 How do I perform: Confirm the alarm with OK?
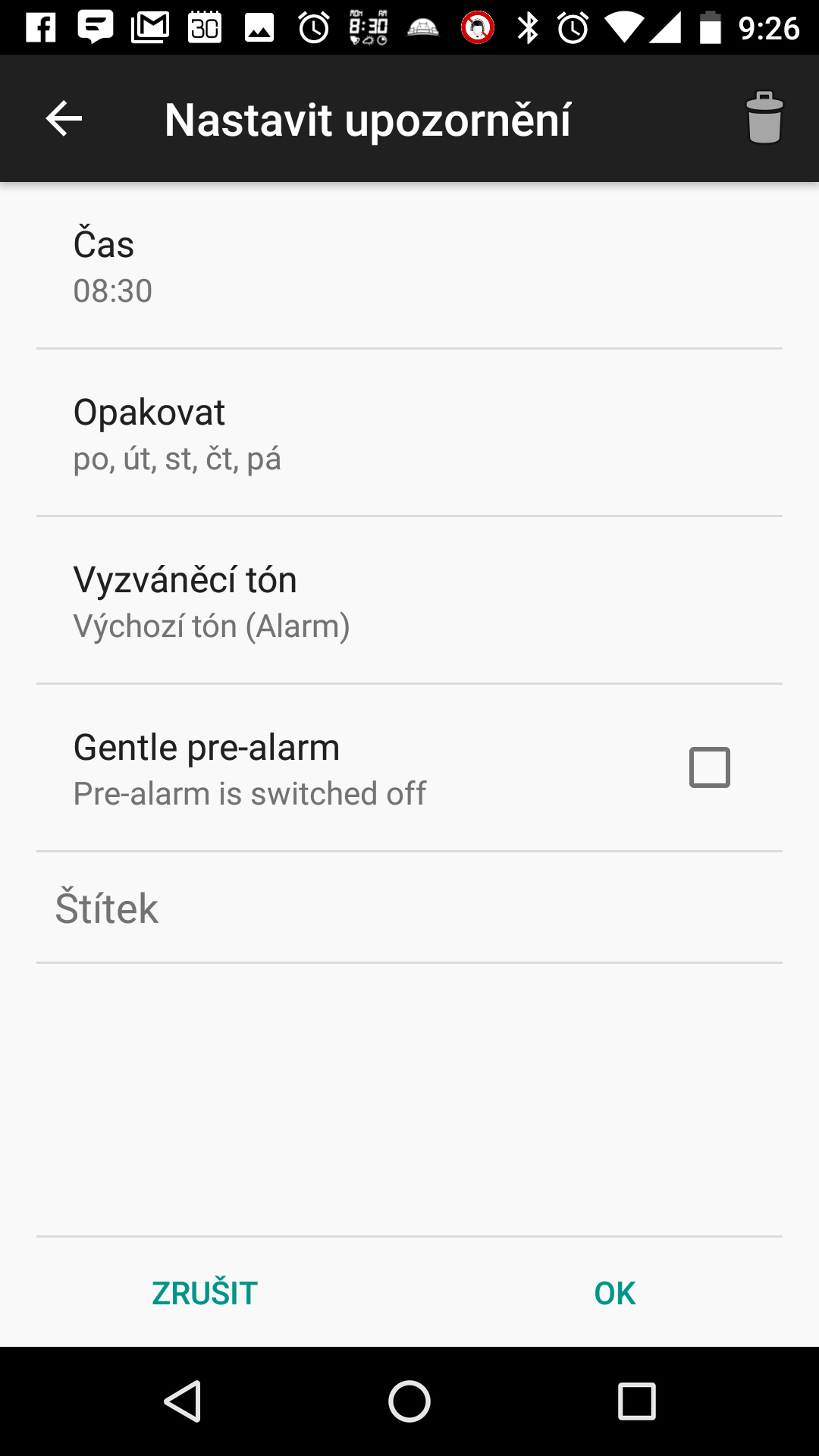pyautogui.click(x=615, y=1293)
